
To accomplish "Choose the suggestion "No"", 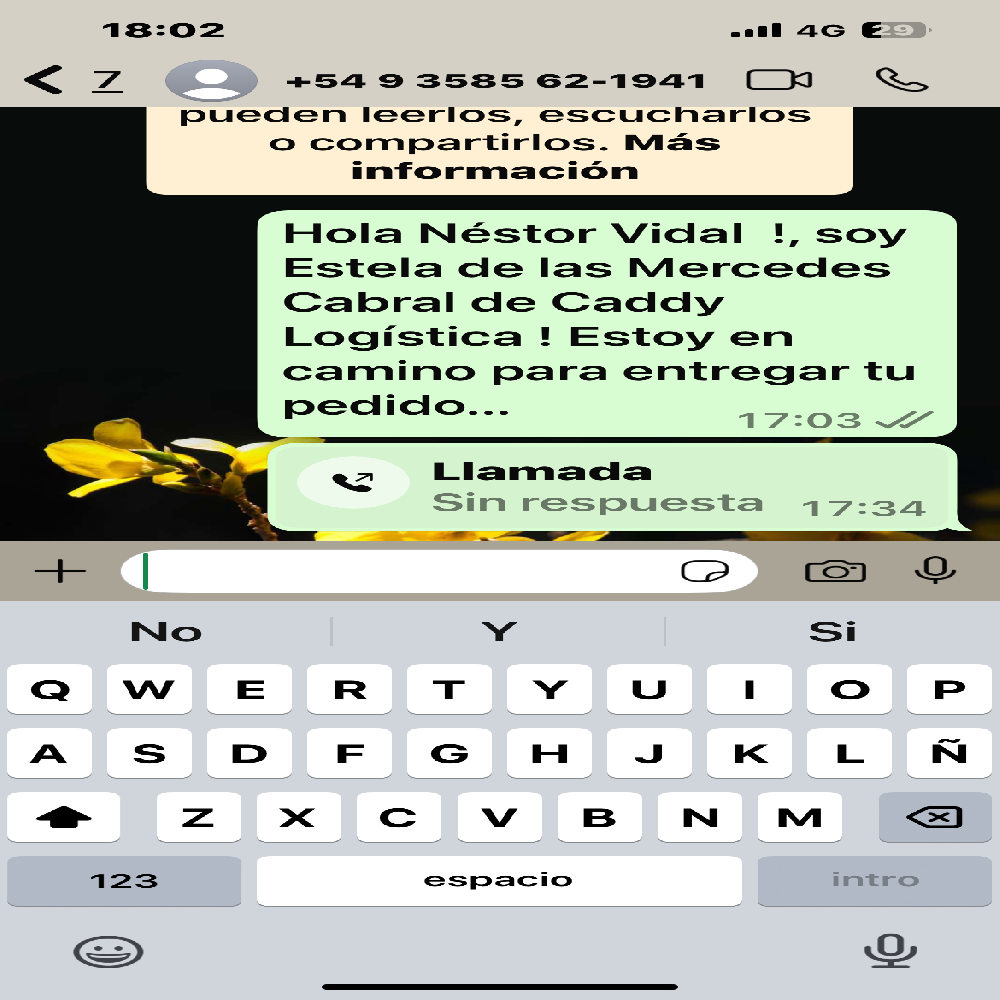I will point(166,631).
